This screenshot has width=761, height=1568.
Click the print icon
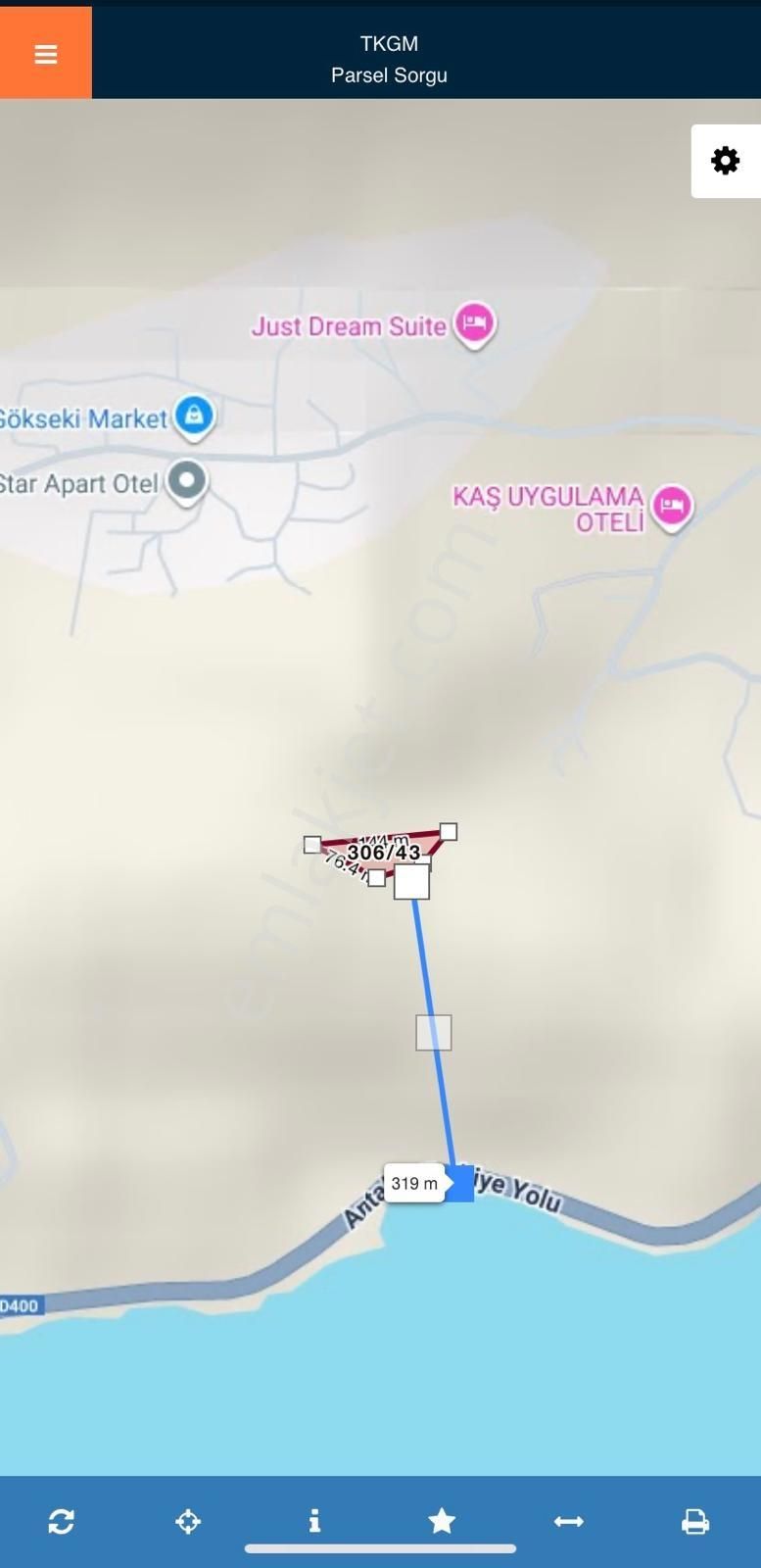tap(694, 1521)
